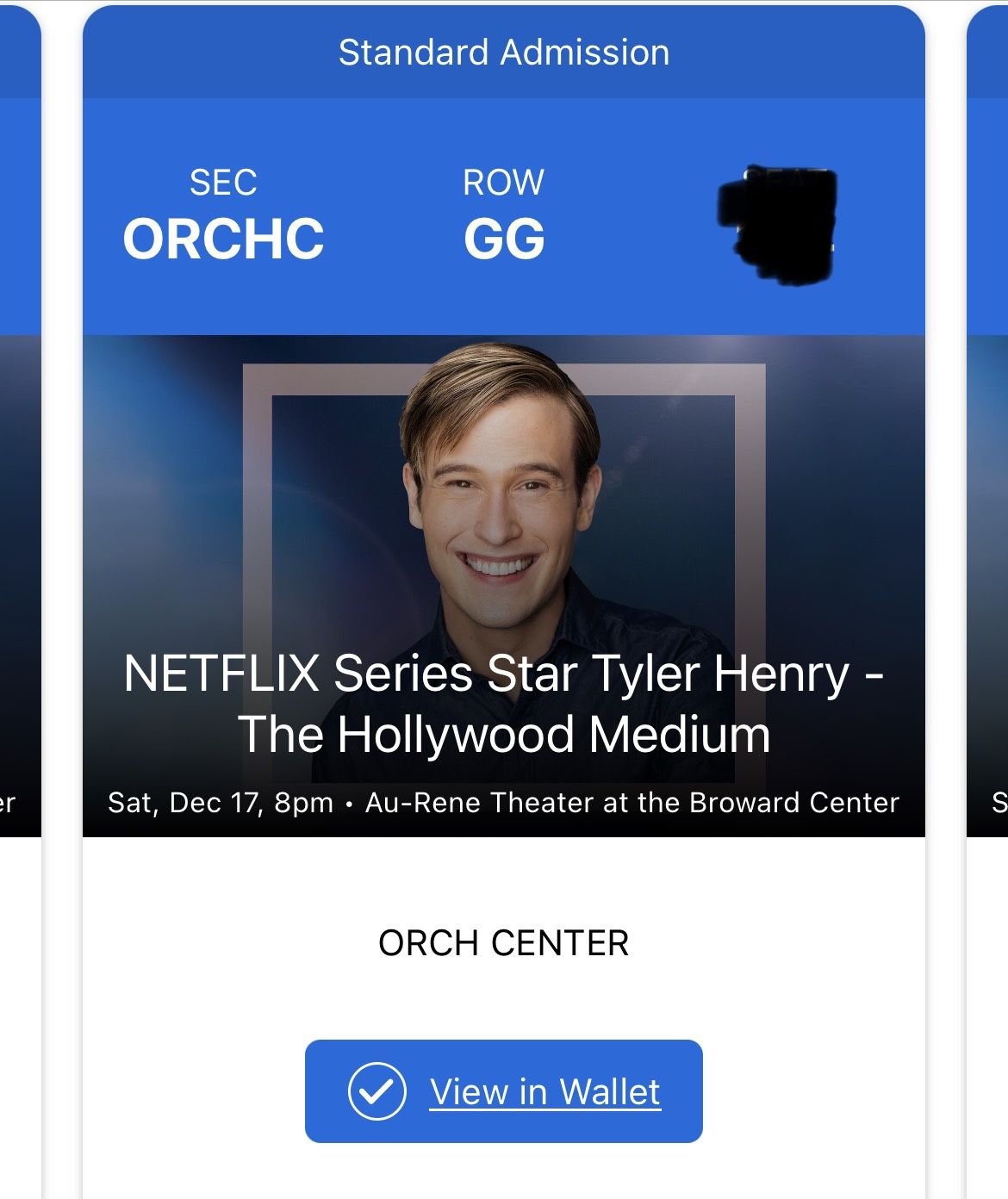Viewport: 1008px width, 1199px height.
Task: Tap the SEC column heading text
Action: pos(224,182)
